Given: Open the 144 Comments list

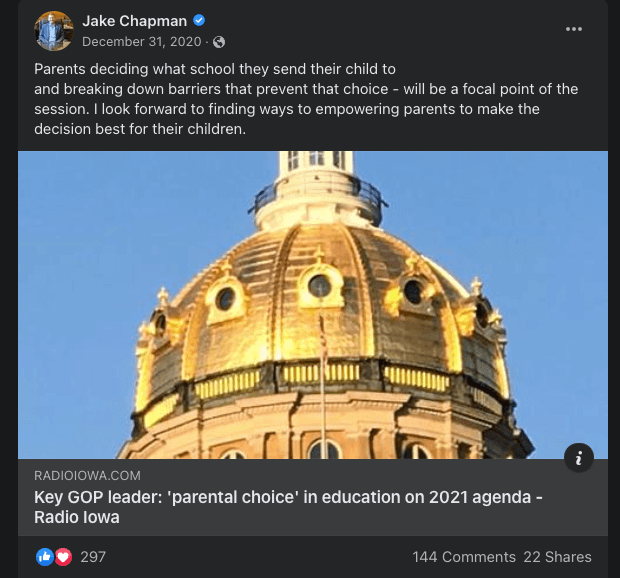Looking at the screenshot, I should point(464,557).
